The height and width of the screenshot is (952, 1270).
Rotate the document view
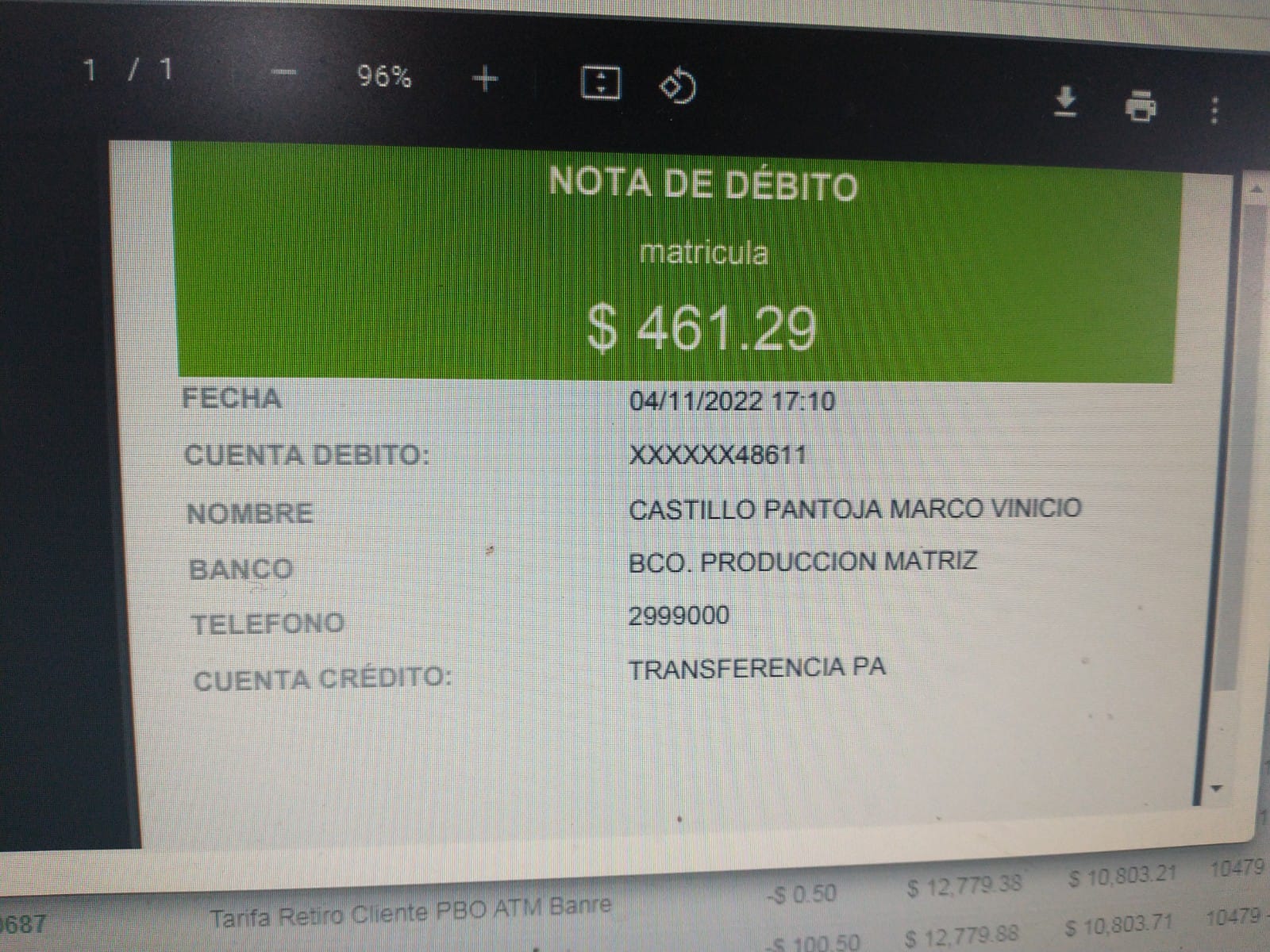[678, 86]
